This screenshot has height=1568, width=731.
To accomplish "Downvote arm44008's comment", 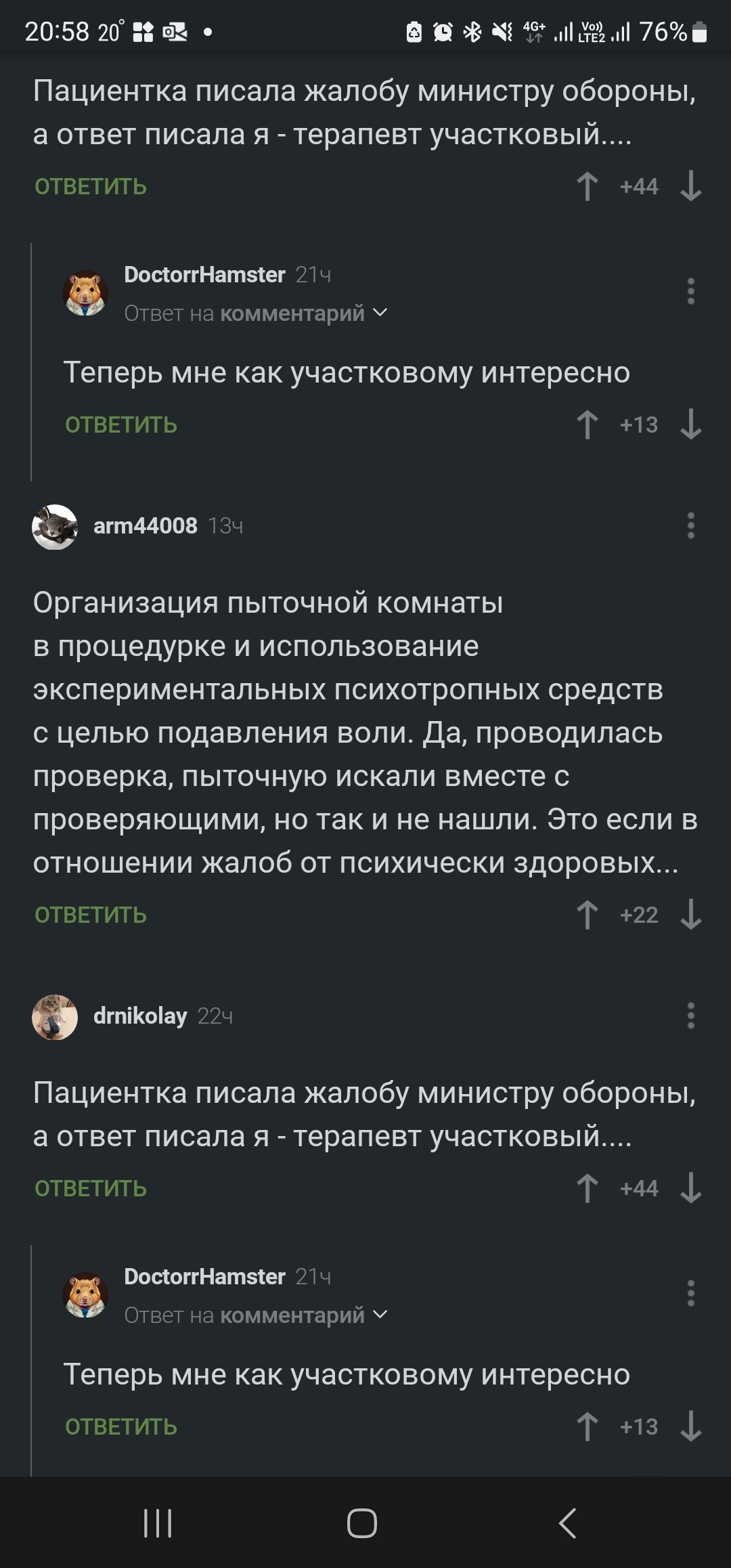I will 690,915.
